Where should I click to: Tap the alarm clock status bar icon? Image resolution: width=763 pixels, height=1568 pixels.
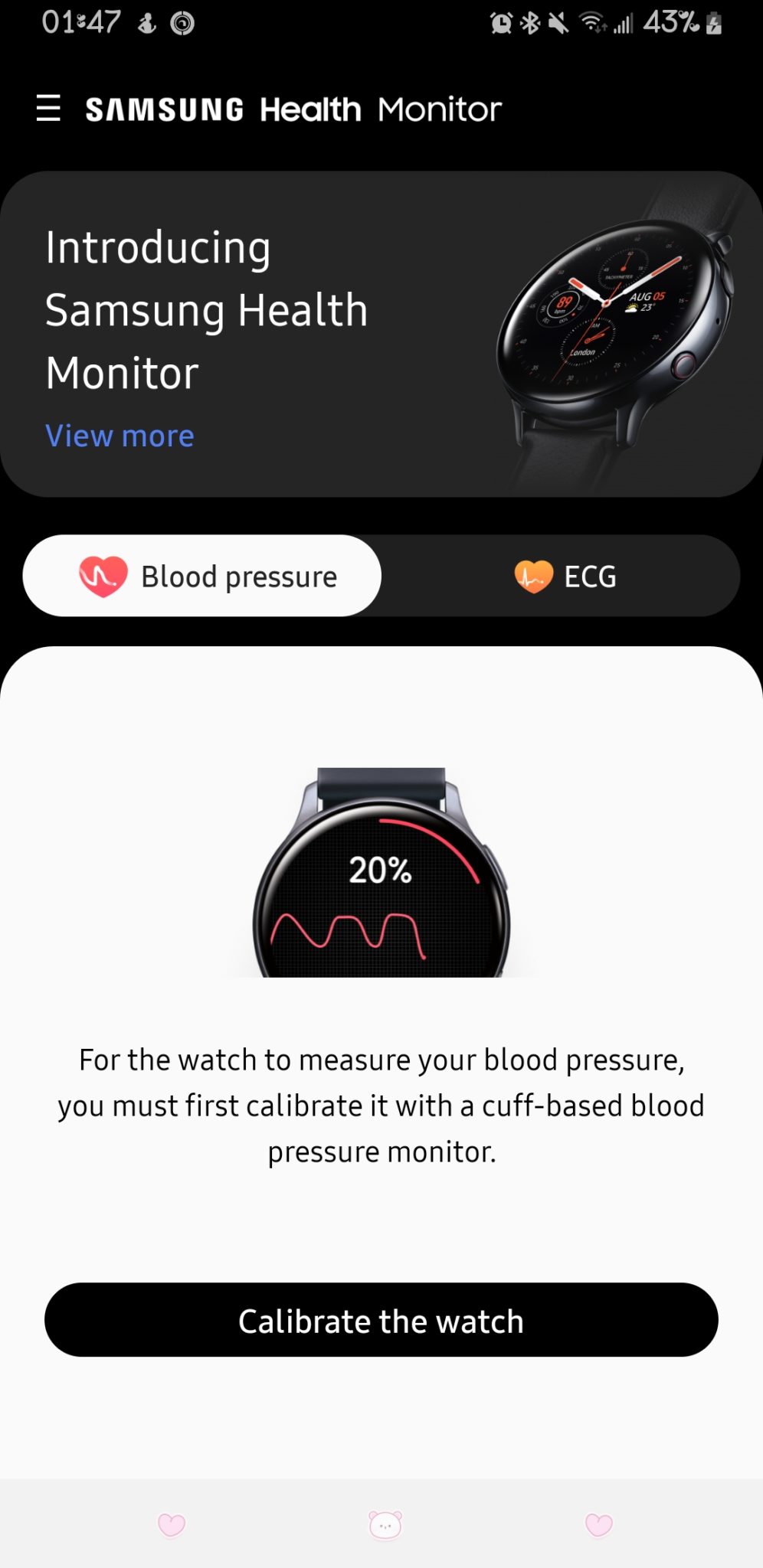(499, 23)
